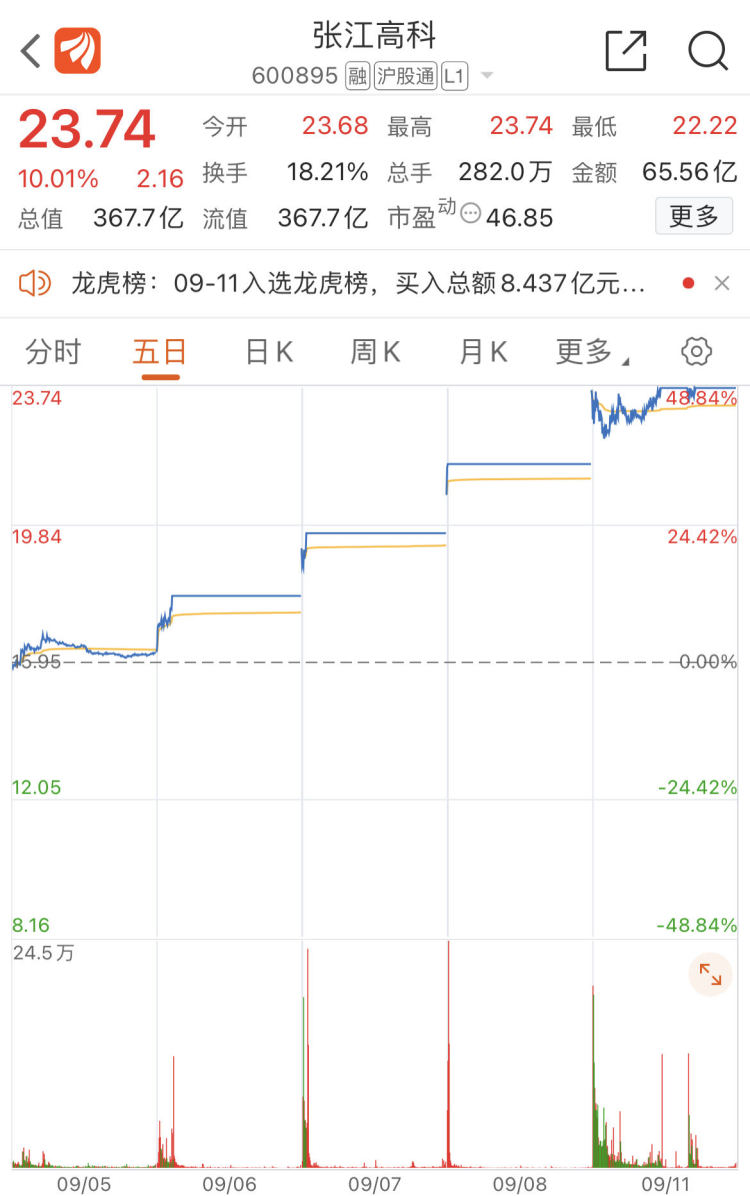Screen dimensions: 750x1196
Task: Expand the 更多 chart period options
Action: coord(592,352)
